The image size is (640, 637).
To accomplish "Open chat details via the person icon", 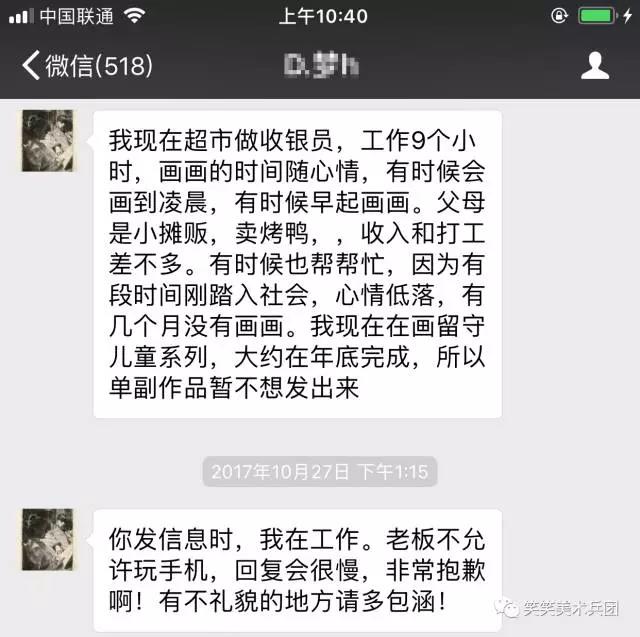I will tap(595, 66).
